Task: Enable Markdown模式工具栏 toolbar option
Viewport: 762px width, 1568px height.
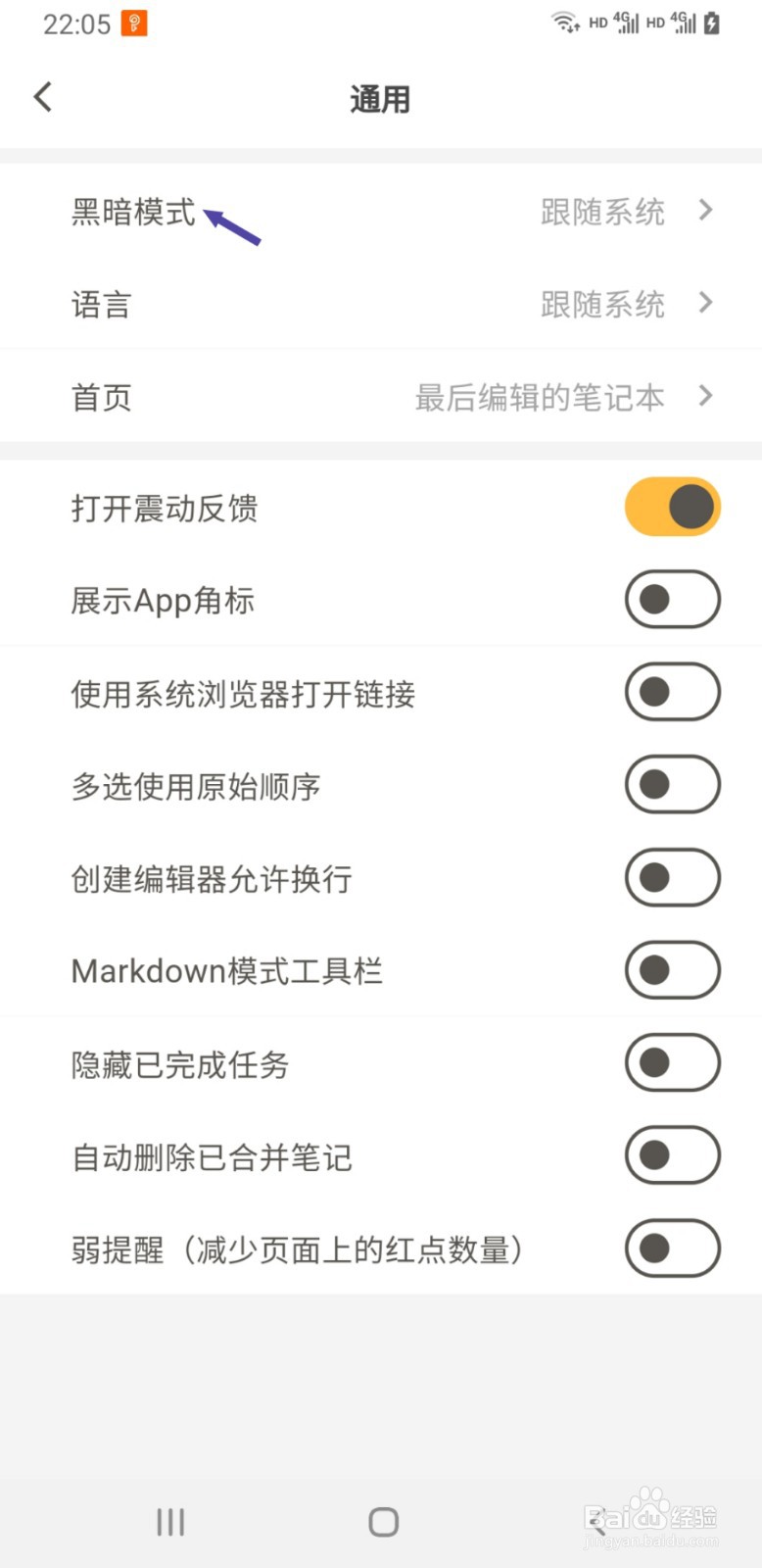Action: click(x=673, y=969)
